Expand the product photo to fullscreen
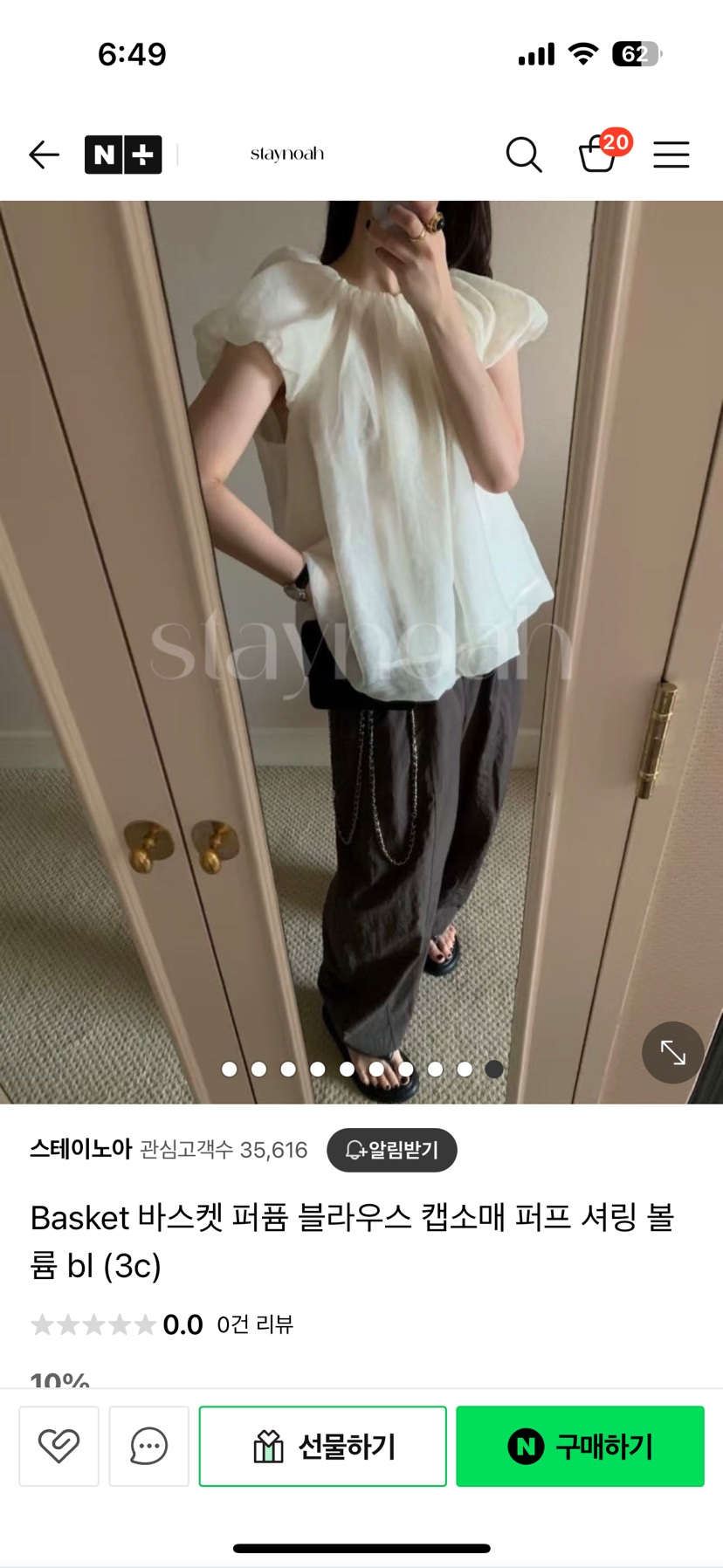This screenshot has width=723, height=1568. pos(672,1052)
